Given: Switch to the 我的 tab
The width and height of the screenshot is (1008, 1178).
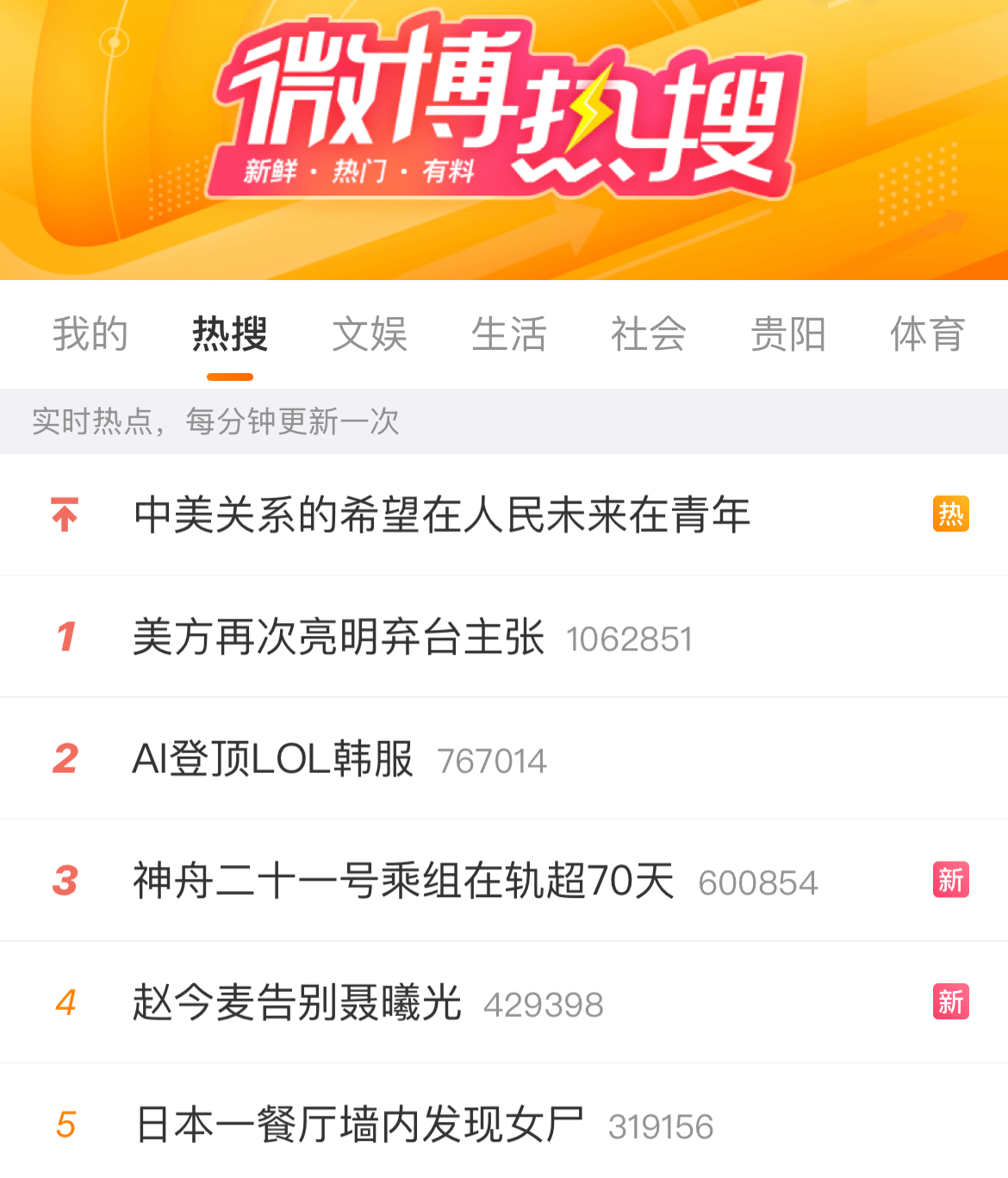Looking at the screenshot, I should 90,334.
